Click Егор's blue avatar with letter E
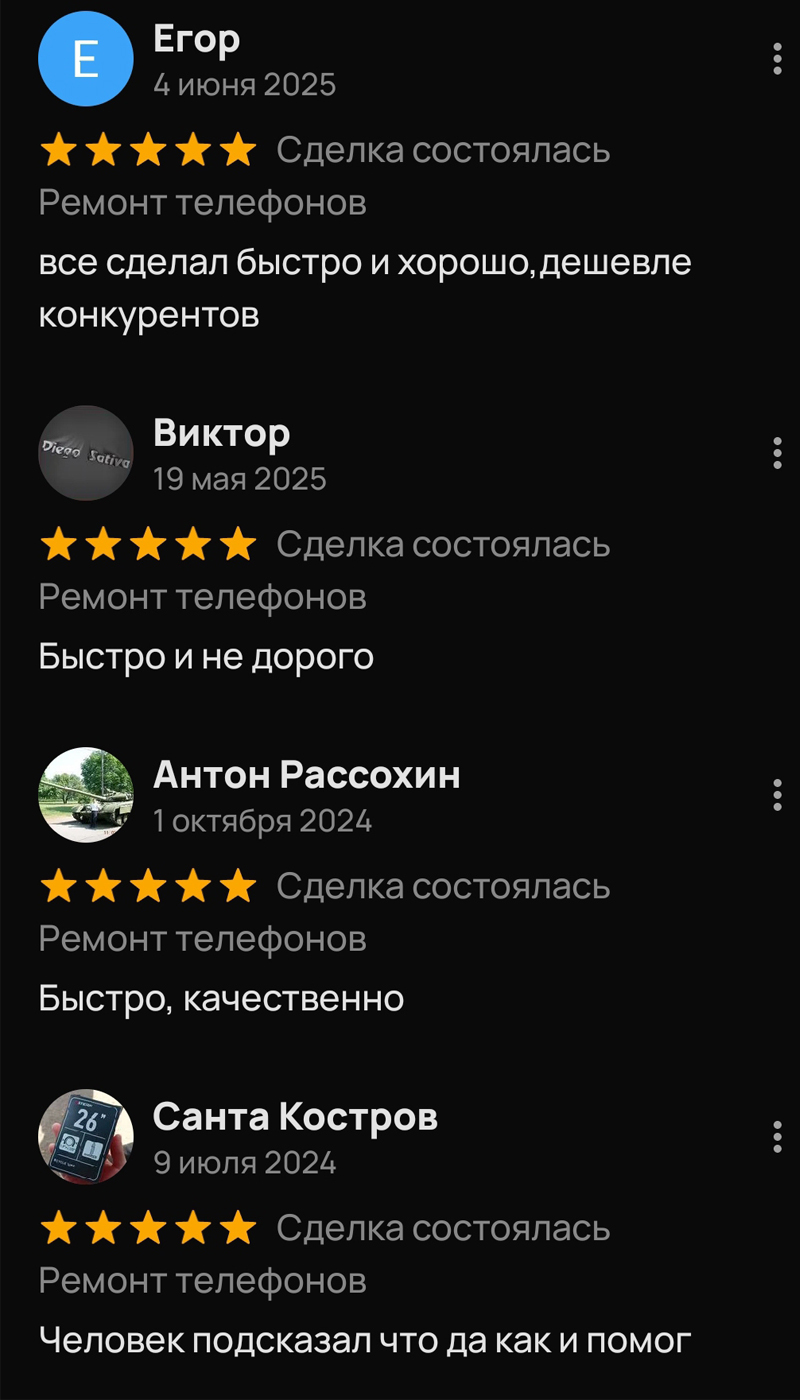This screenshot has width=800, height=1400. point(86,59)
